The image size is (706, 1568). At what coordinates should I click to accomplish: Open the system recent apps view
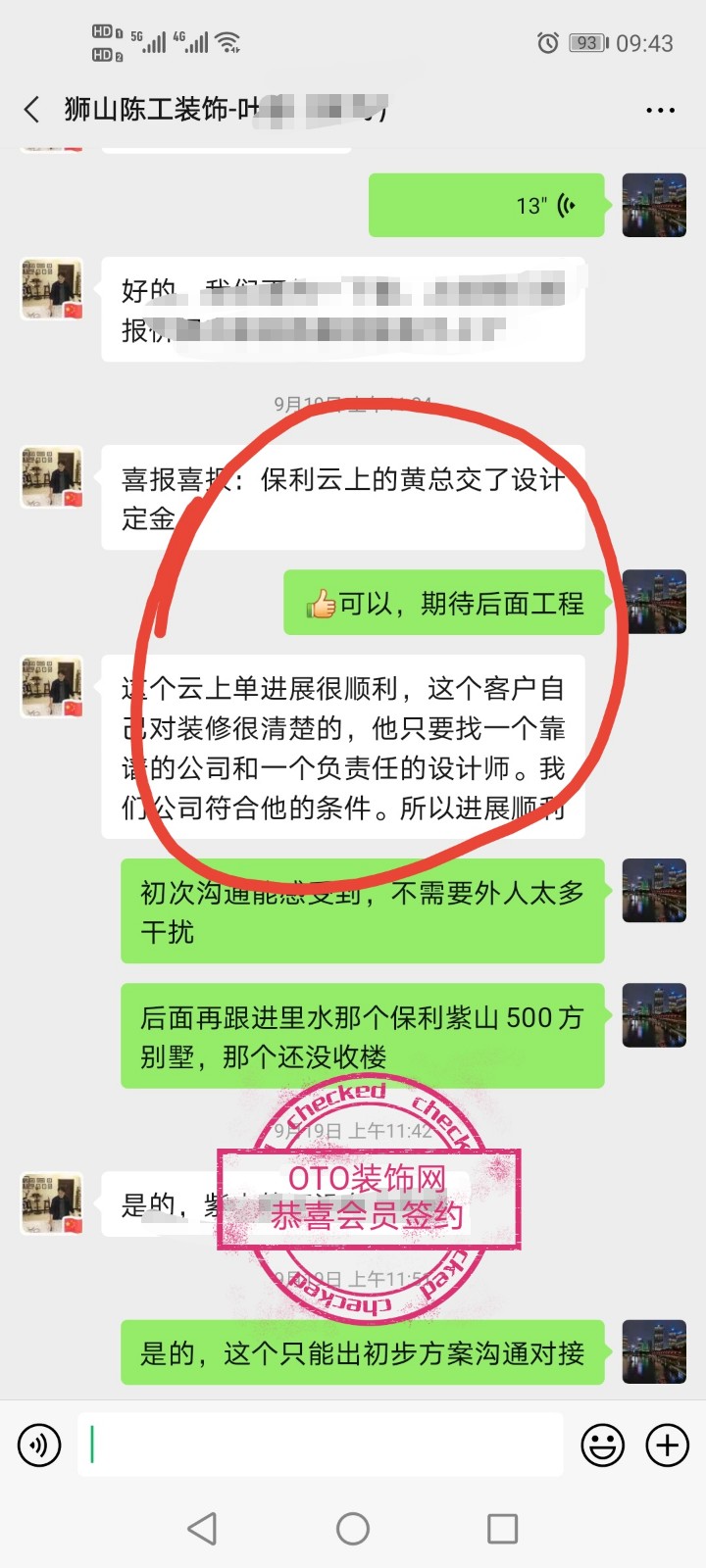point(502,1528)
